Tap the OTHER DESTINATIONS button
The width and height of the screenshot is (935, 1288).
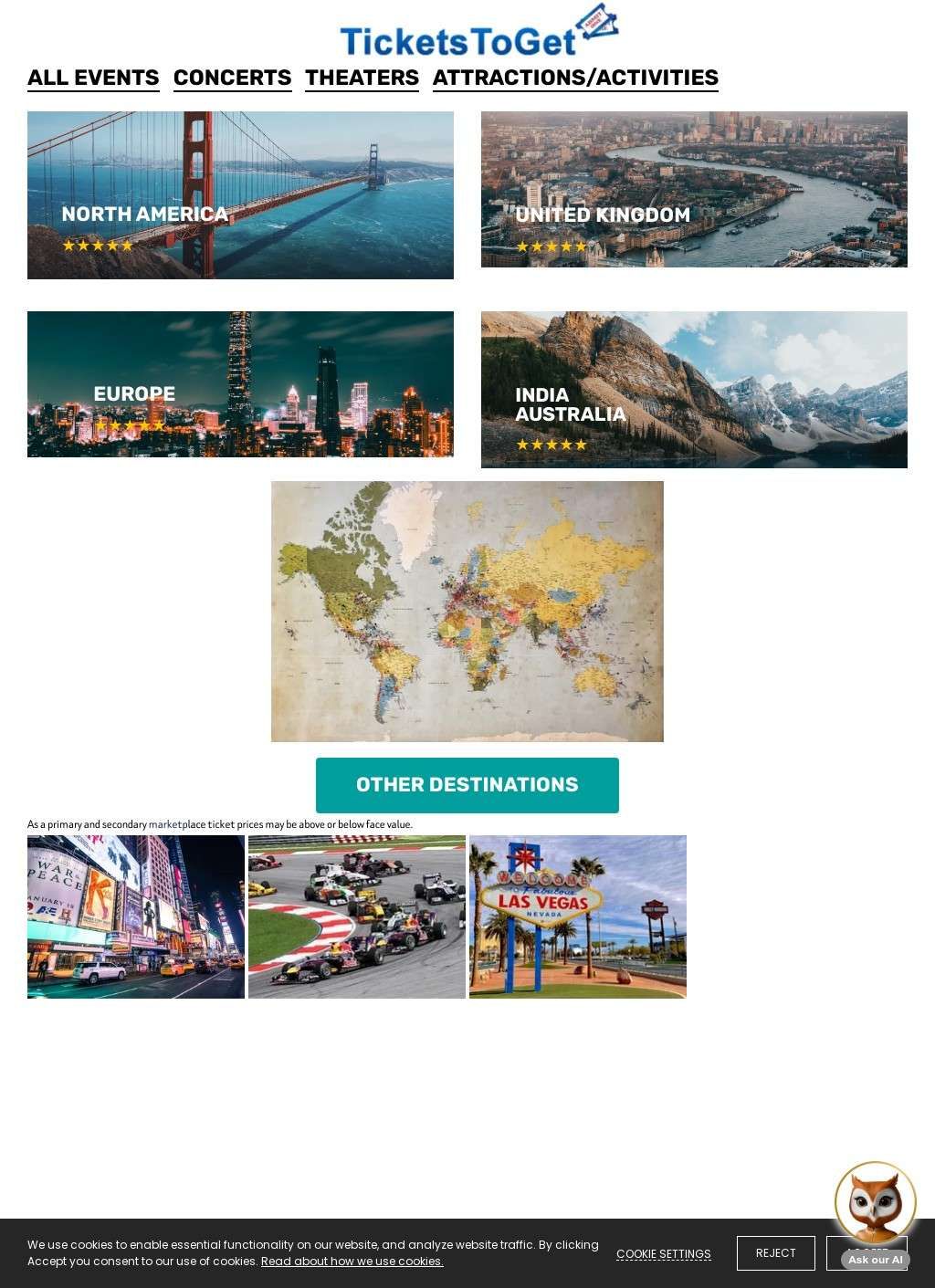point(467,785)
